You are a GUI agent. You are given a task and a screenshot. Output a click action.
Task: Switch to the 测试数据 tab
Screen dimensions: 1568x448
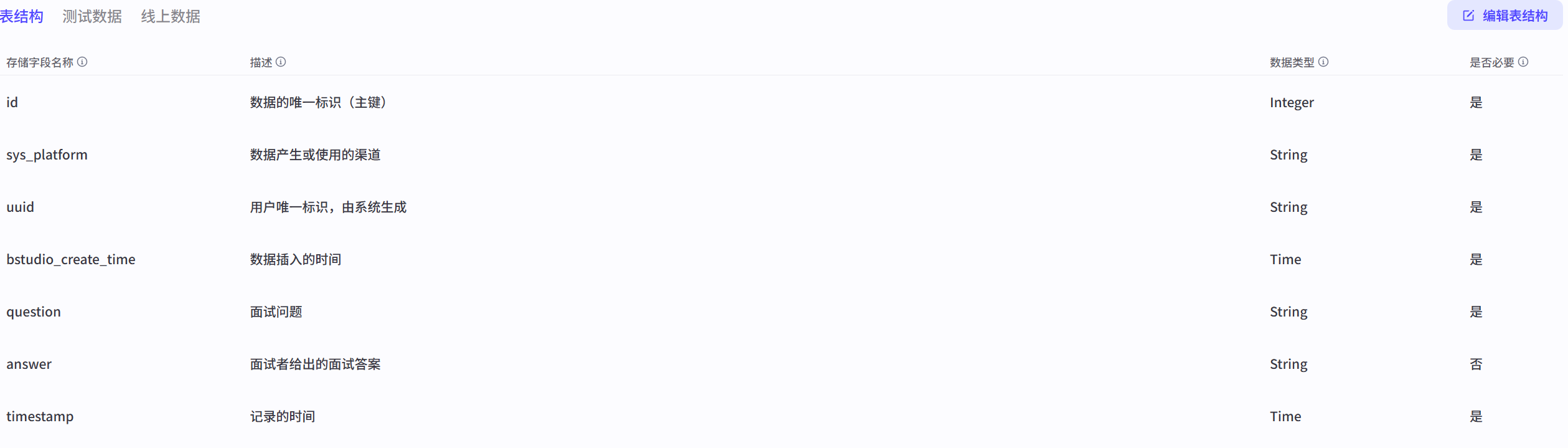(x=92, y=16)
